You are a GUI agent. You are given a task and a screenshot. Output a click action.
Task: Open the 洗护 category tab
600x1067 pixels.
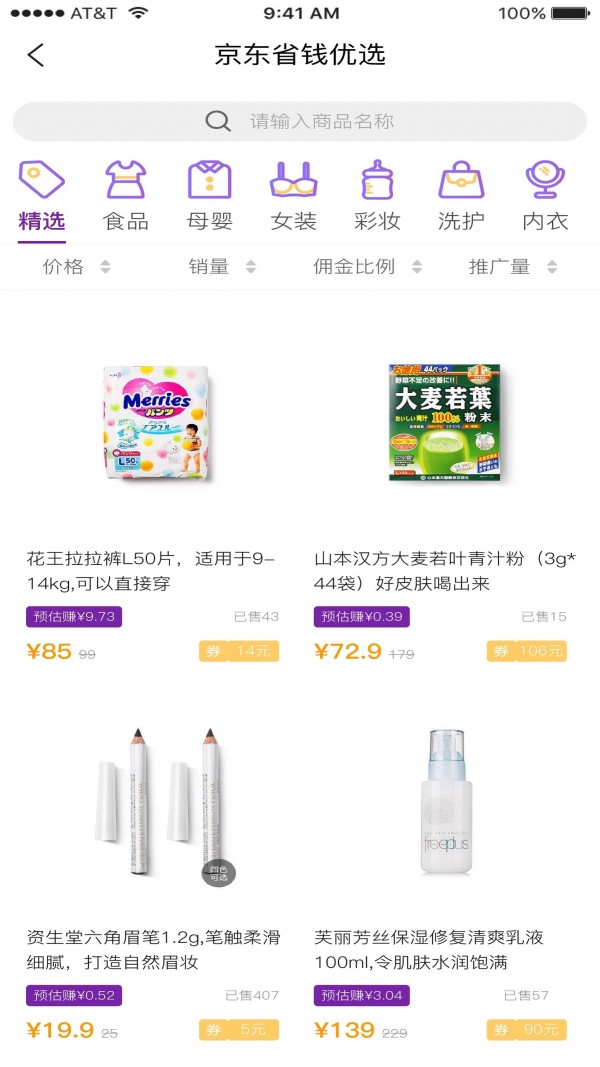461,197
